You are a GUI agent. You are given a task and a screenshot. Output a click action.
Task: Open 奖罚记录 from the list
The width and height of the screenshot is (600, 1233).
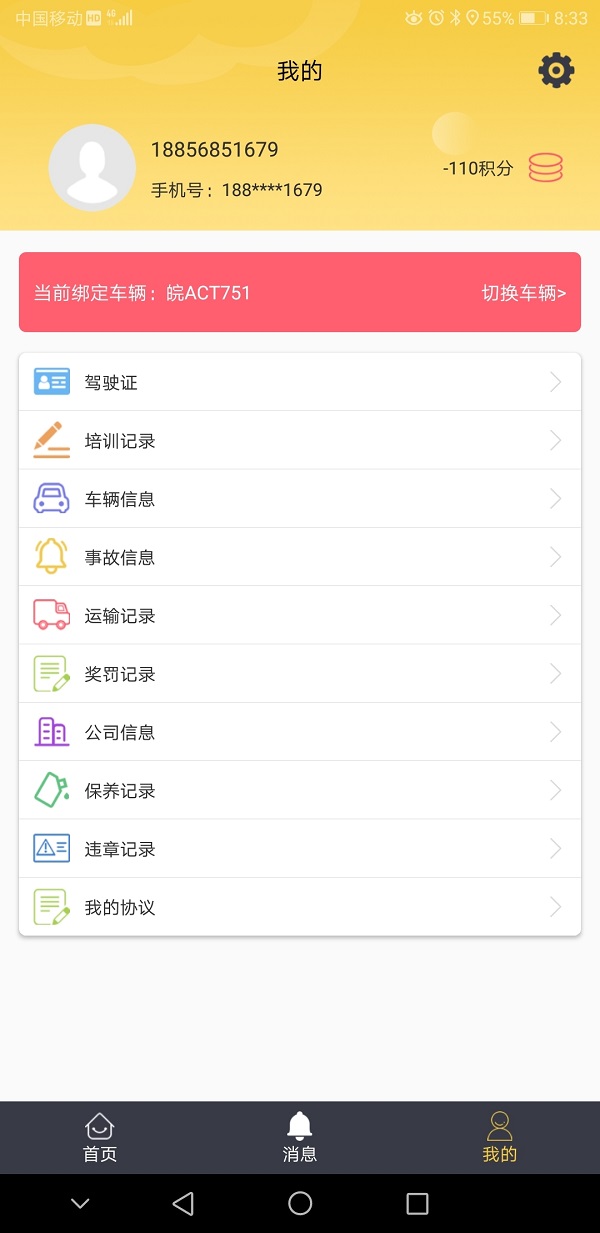(x=300, y=674)
